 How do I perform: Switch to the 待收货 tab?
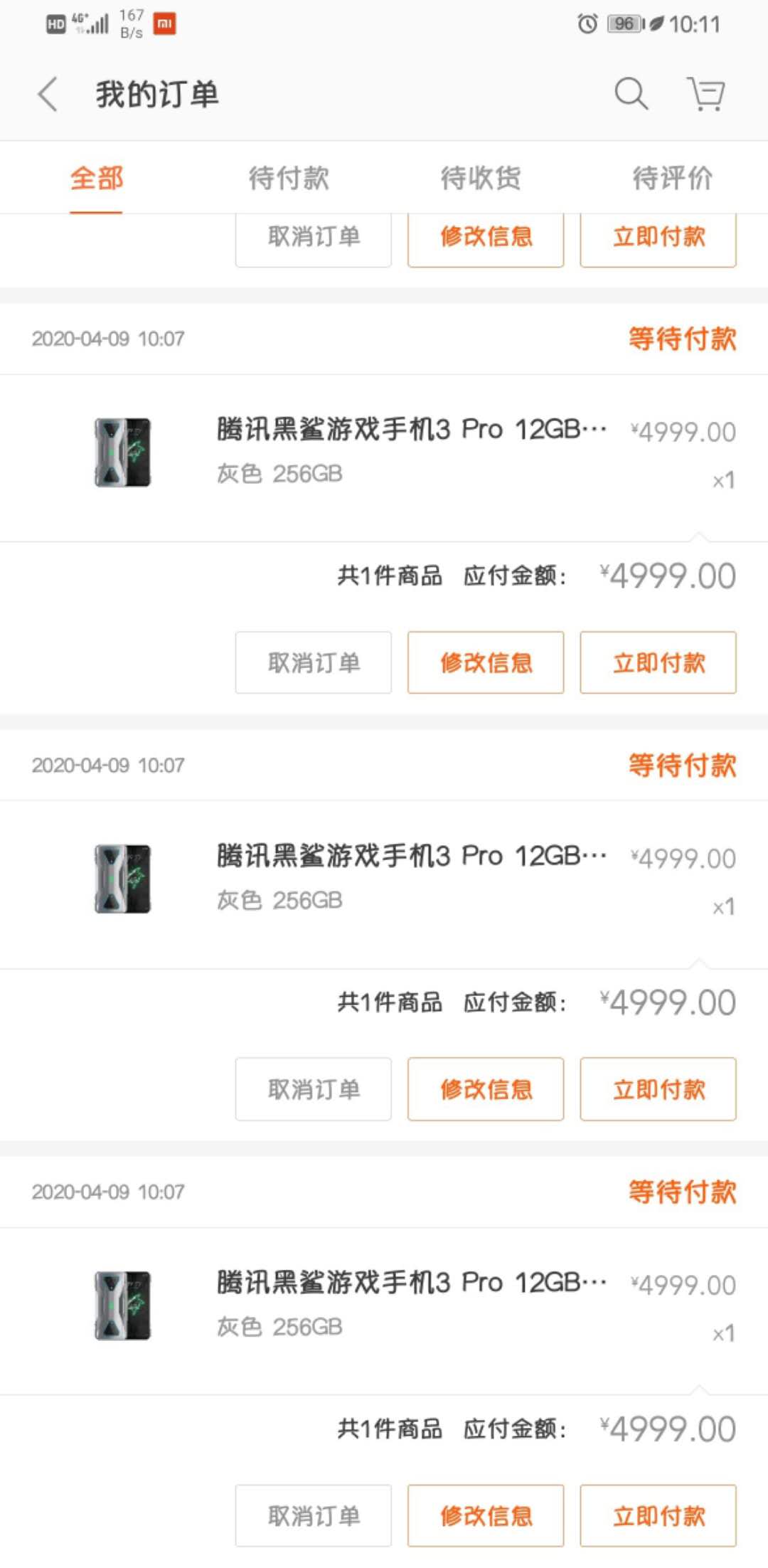(x=481, y=178)
